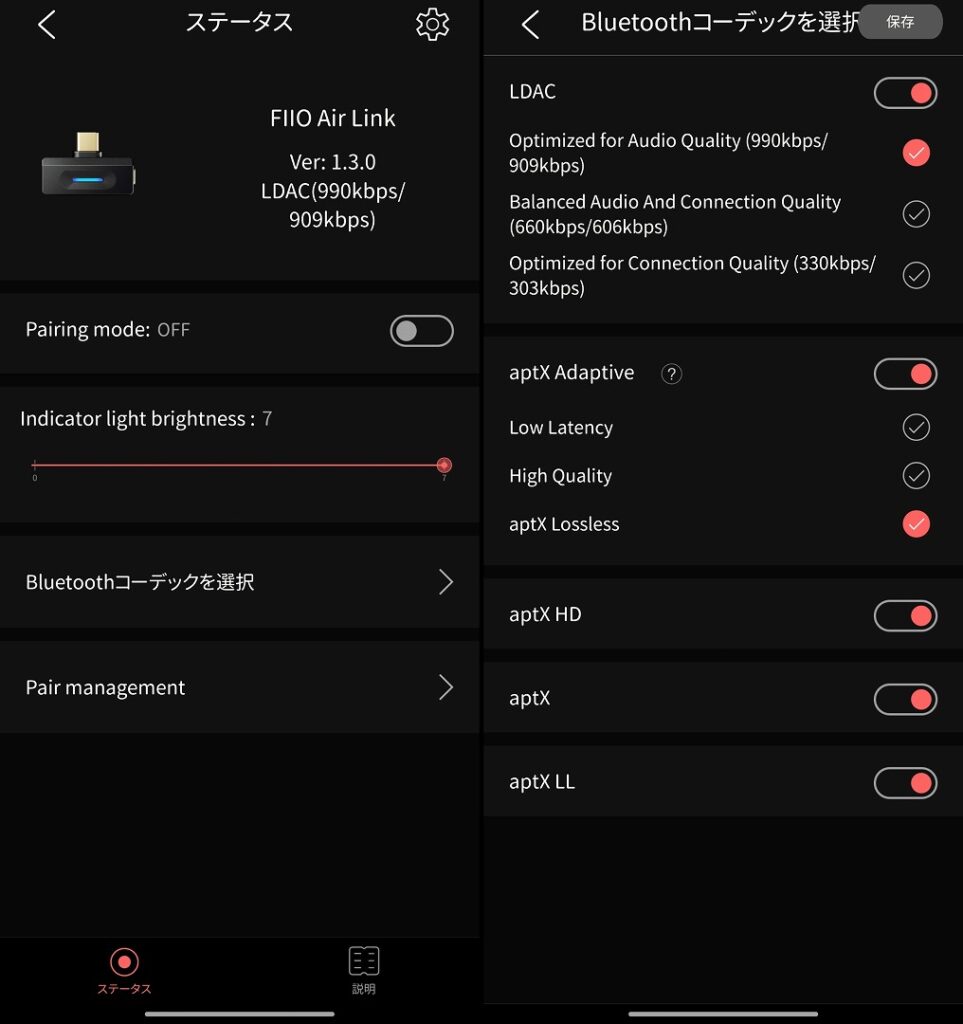Show help for aptX Adaptive
This screenshot has height=1024, width=963.
[672, 374]
